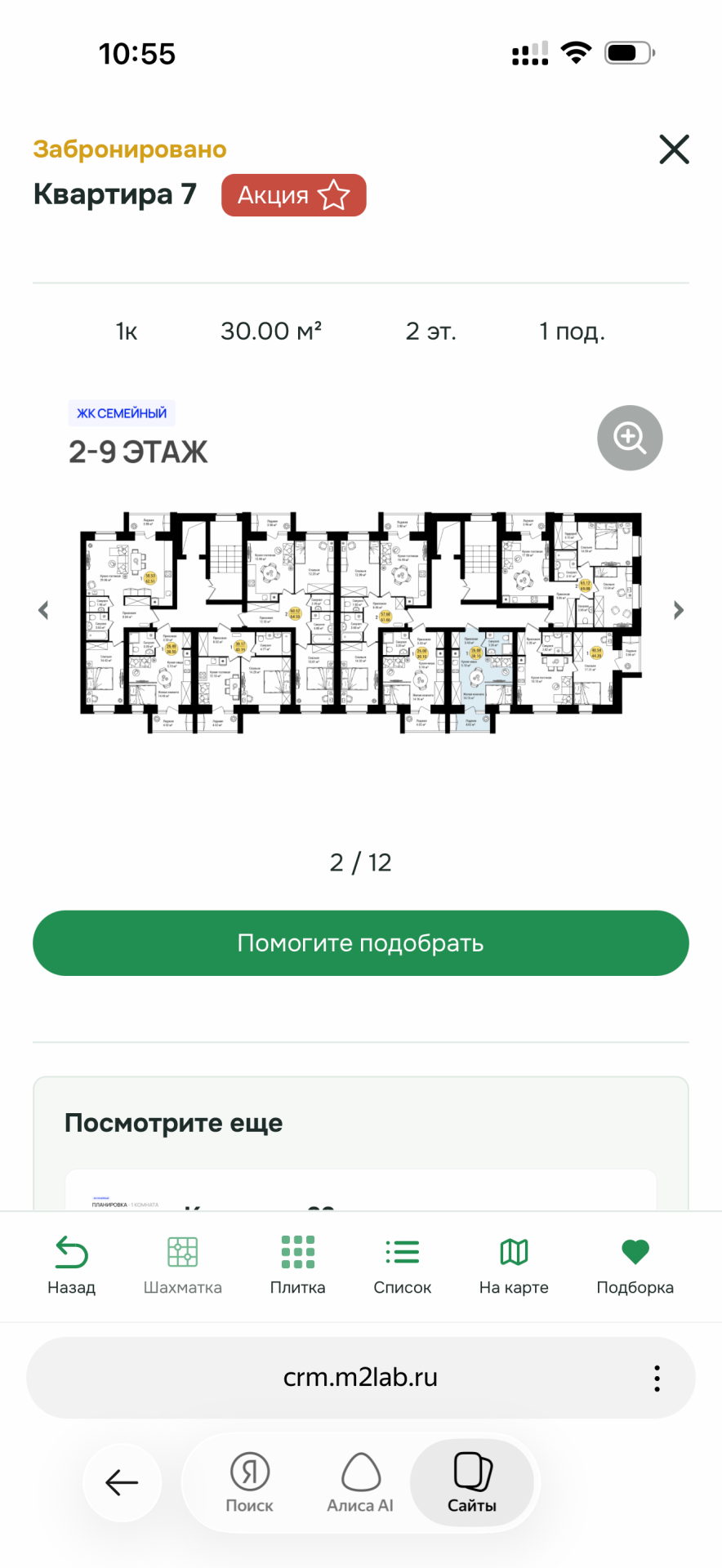Zoom in on the floor plan
This screenshot has width=722, height=1568.
click(630, 438)
